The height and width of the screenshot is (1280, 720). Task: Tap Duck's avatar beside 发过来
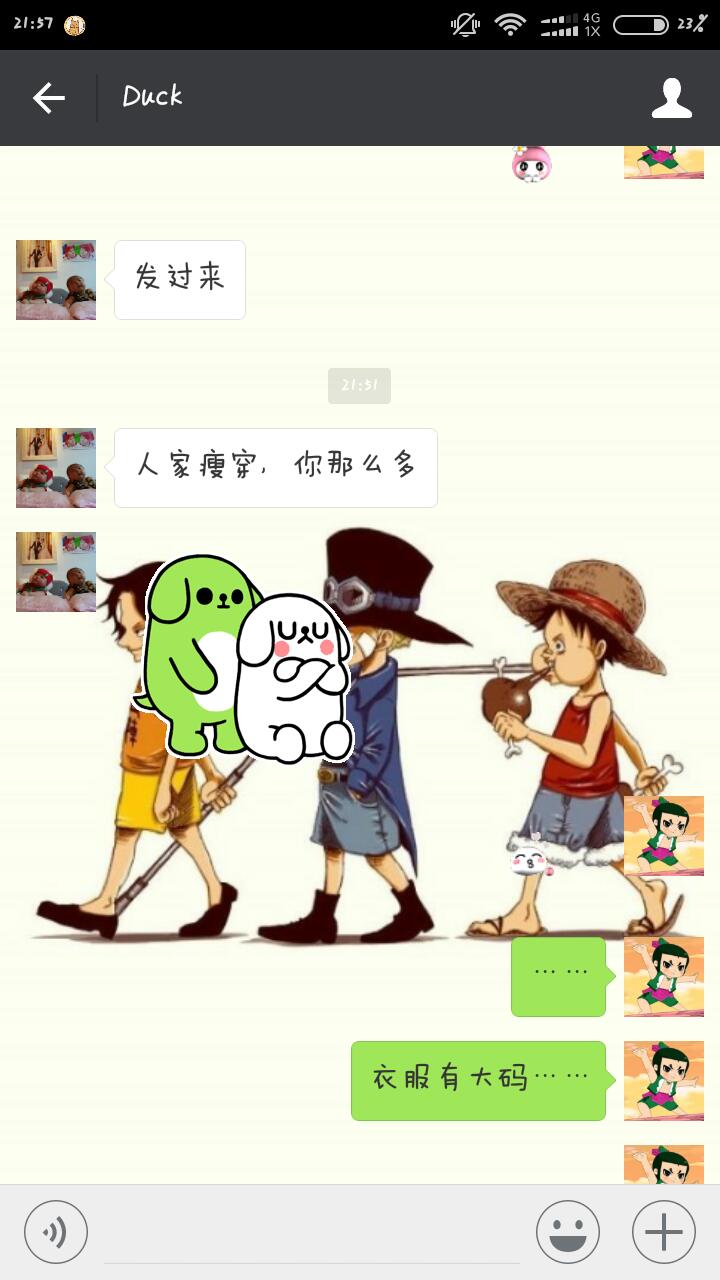pos(56,280)
